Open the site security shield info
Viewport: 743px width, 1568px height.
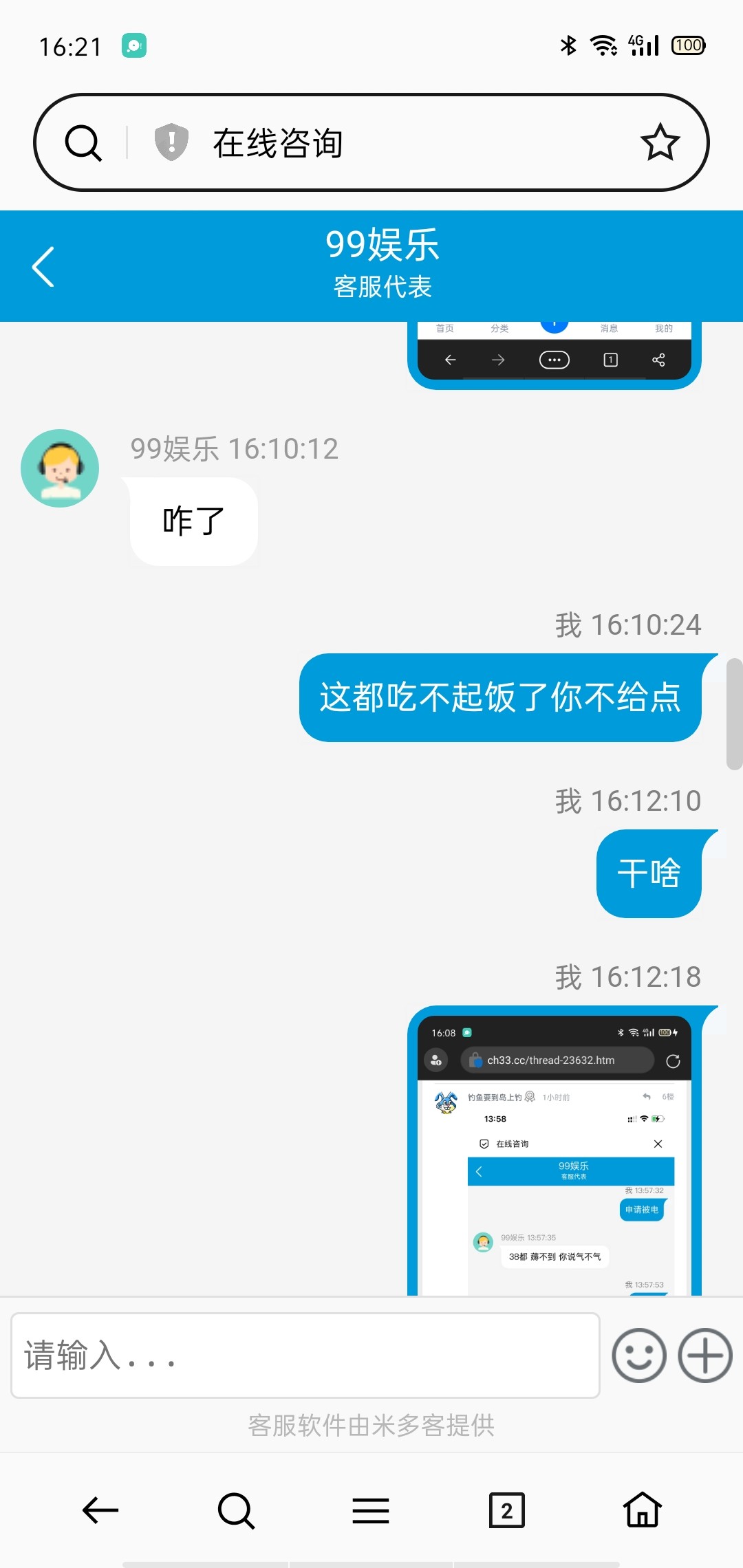[x=171, y=142]
